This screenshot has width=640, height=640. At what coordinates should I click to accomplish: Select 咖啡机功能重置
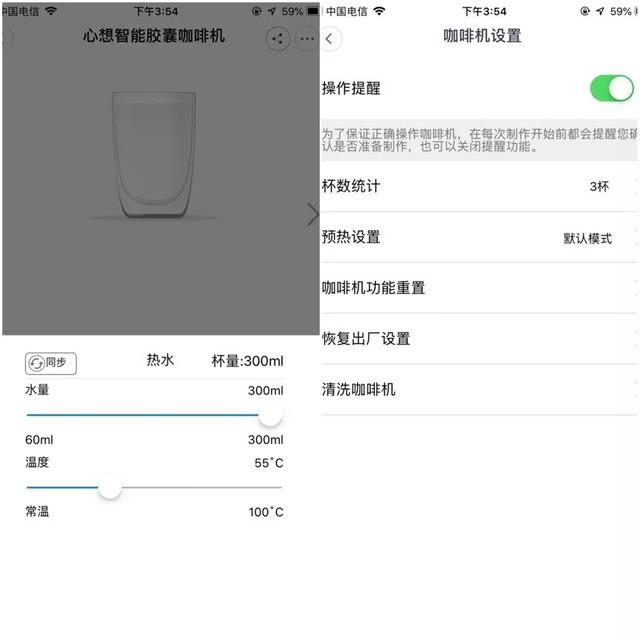tap(478, 288)
